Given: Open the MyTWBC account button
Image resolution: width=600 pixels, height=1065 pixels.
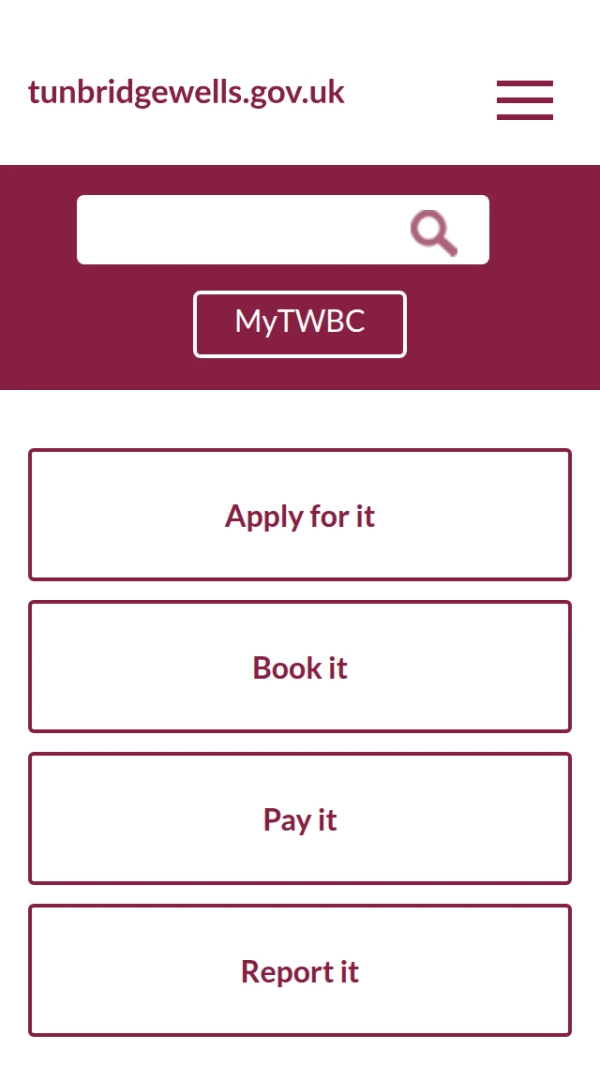Looking at the screenshot, I should 300,323.
